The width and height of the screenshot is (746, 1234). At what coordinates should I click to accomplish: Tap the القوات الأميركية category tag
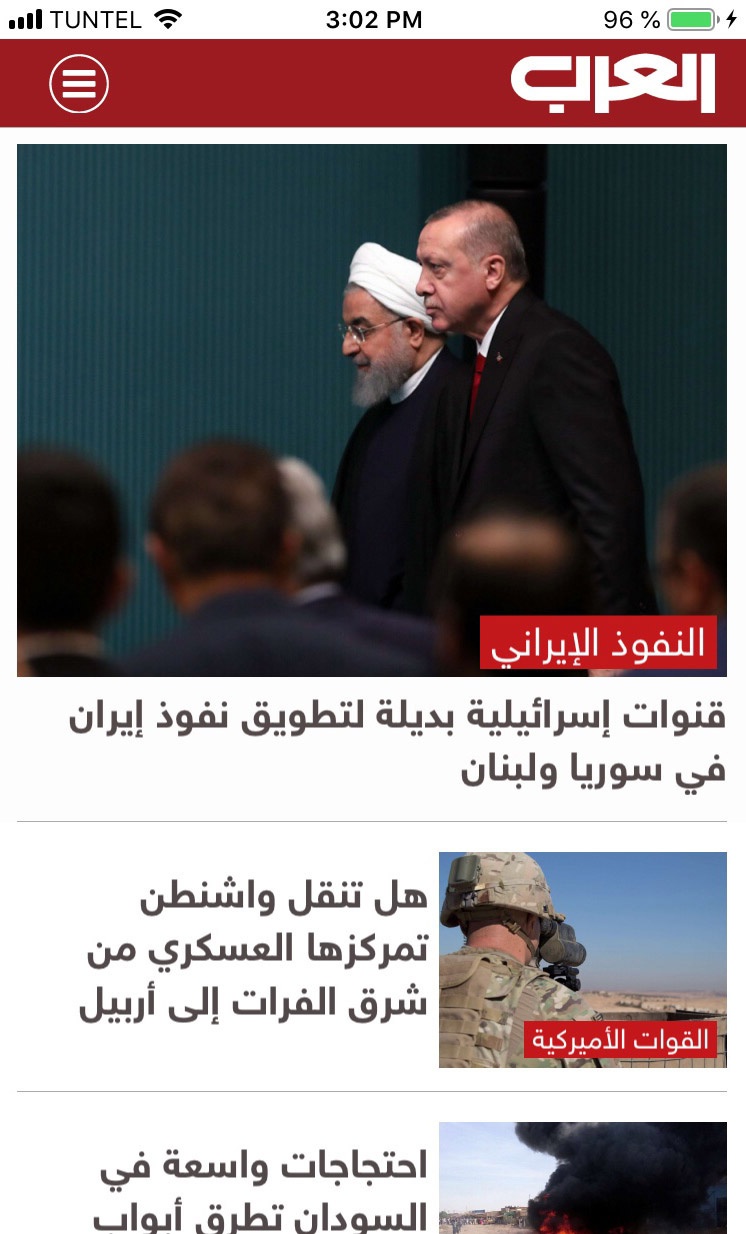pyautogui.click(x=620, y=1040)
